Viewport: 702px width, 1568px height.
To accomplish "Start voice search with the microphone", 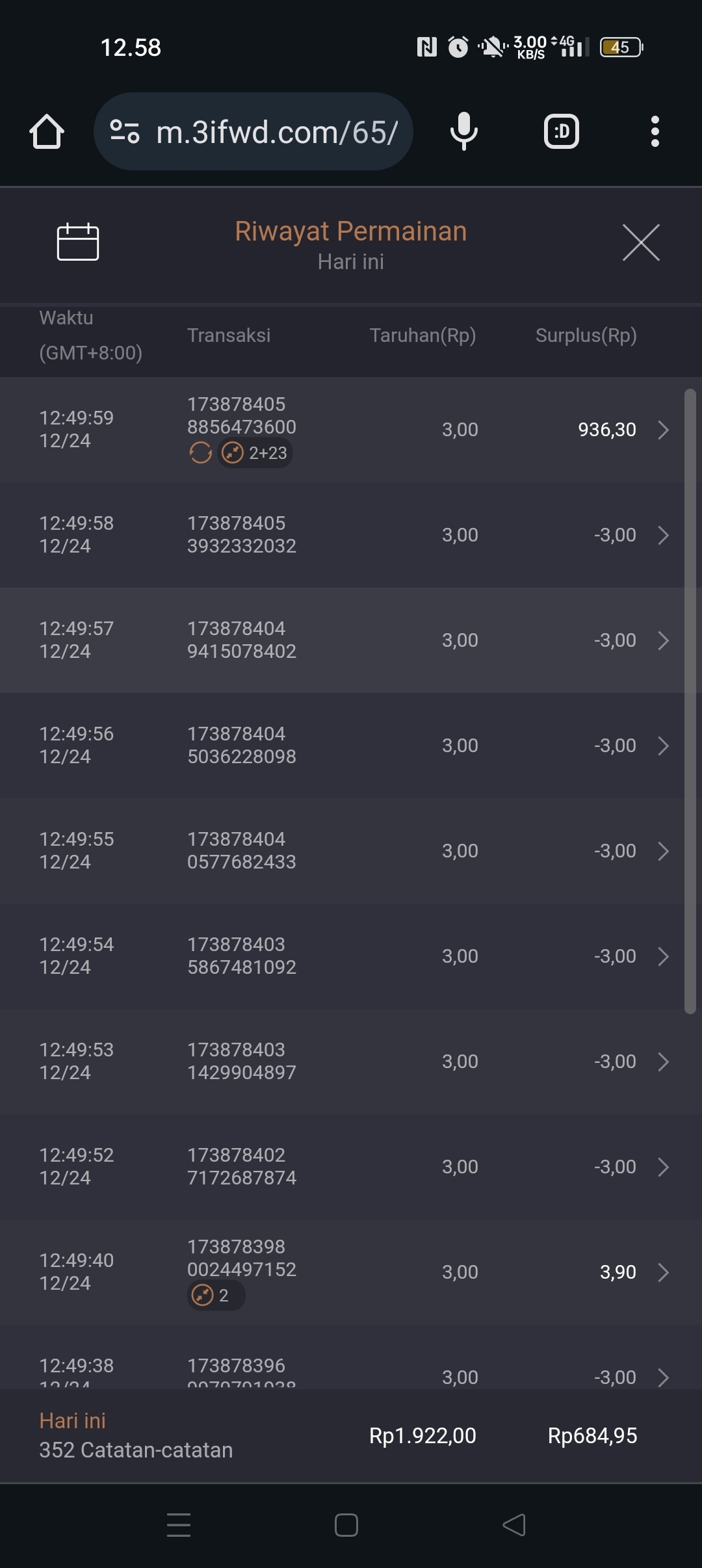I will (463, 131).
